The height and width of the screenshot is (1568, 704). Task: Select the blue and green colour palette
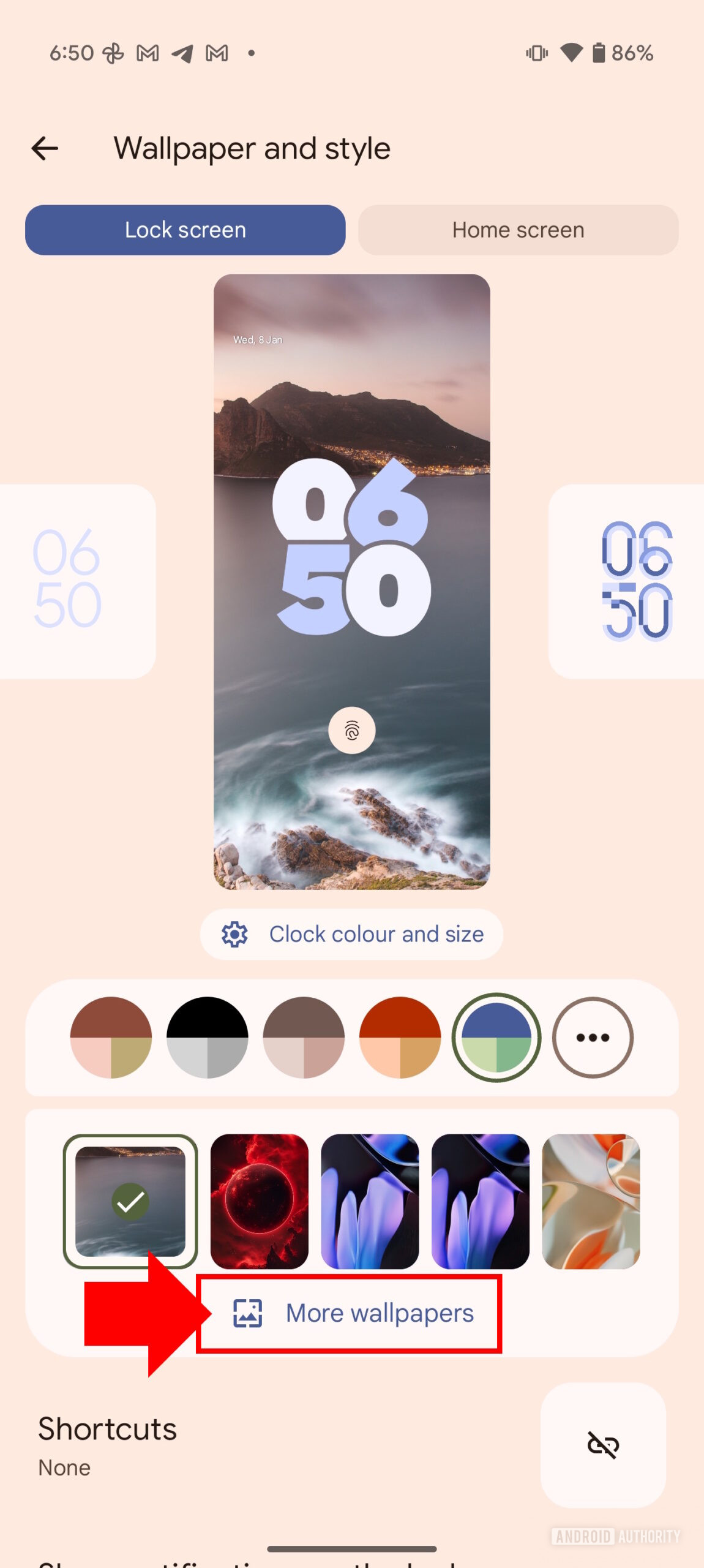(x=496, y=1037)
